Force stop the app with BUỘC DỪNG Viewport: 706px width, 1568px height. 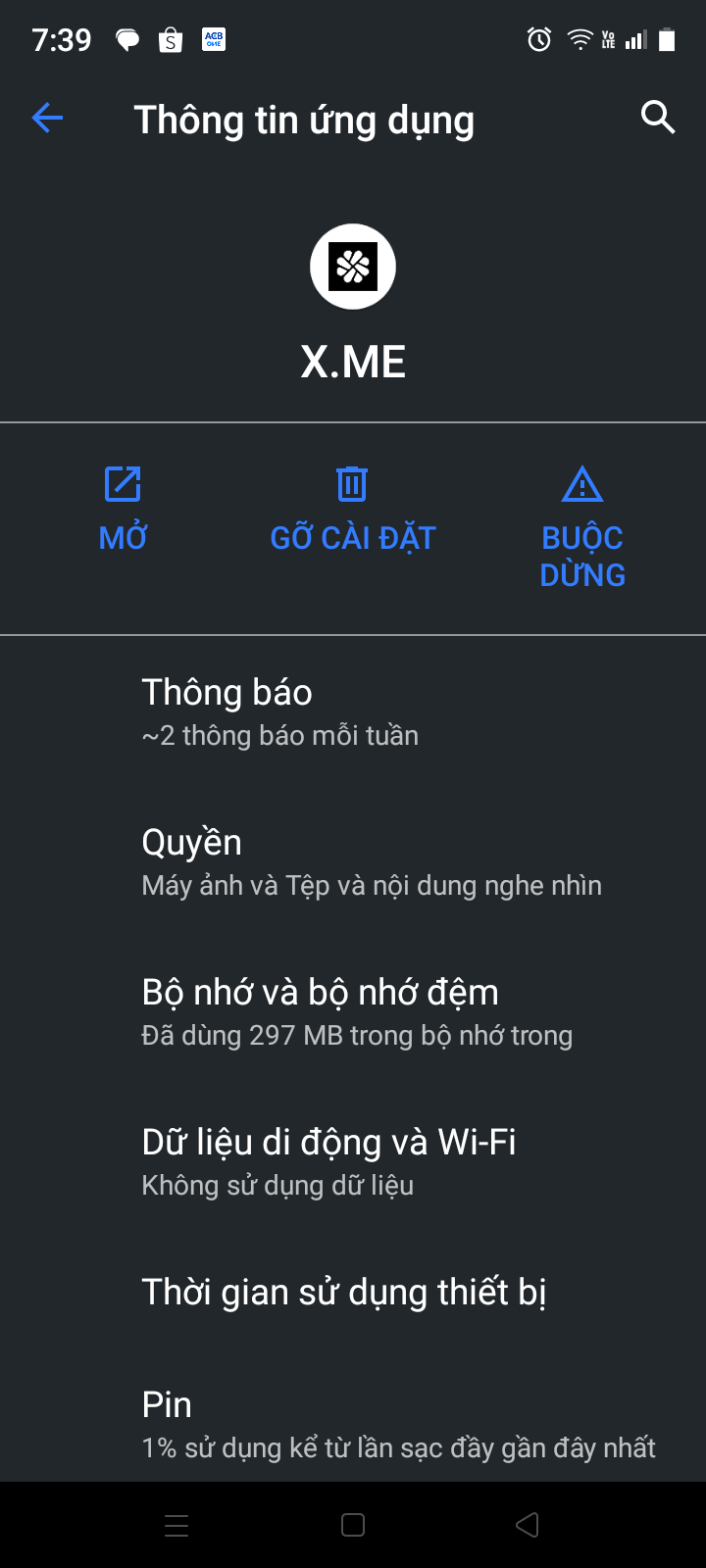pyautogui.click(x=582, y=527)
